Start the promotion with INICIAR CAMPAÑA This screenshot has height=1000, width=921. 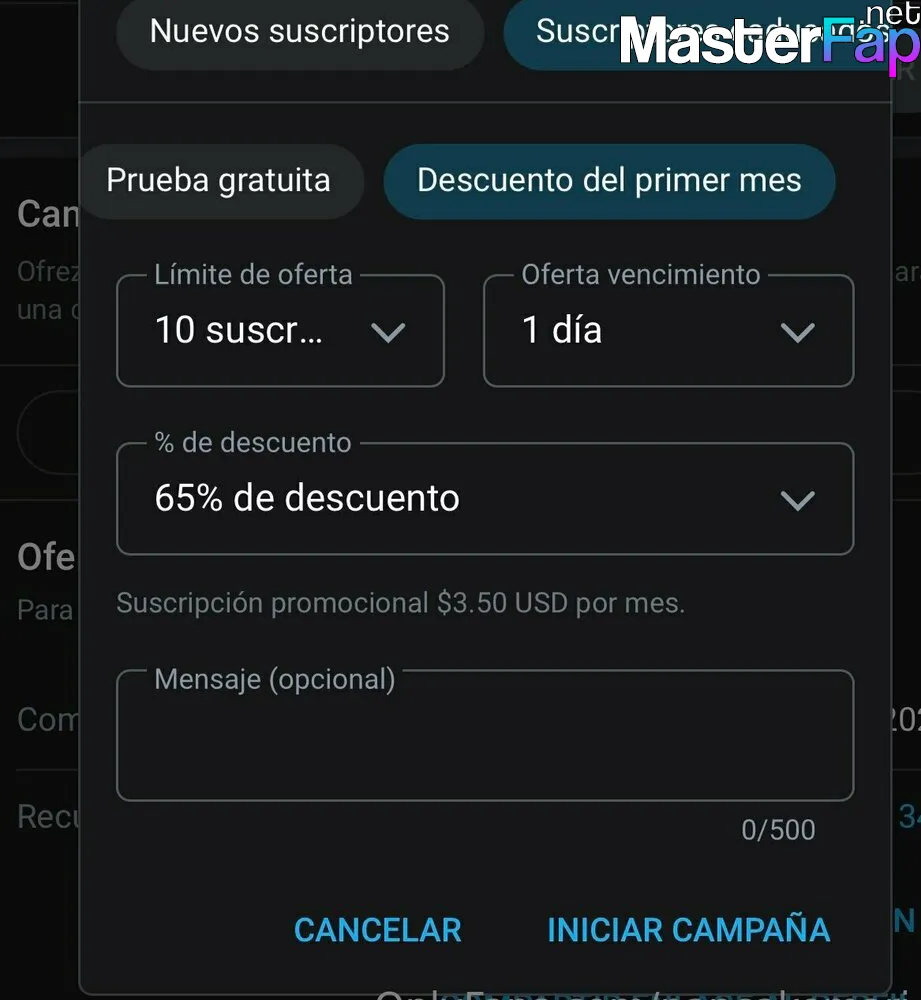pos(688,930)
